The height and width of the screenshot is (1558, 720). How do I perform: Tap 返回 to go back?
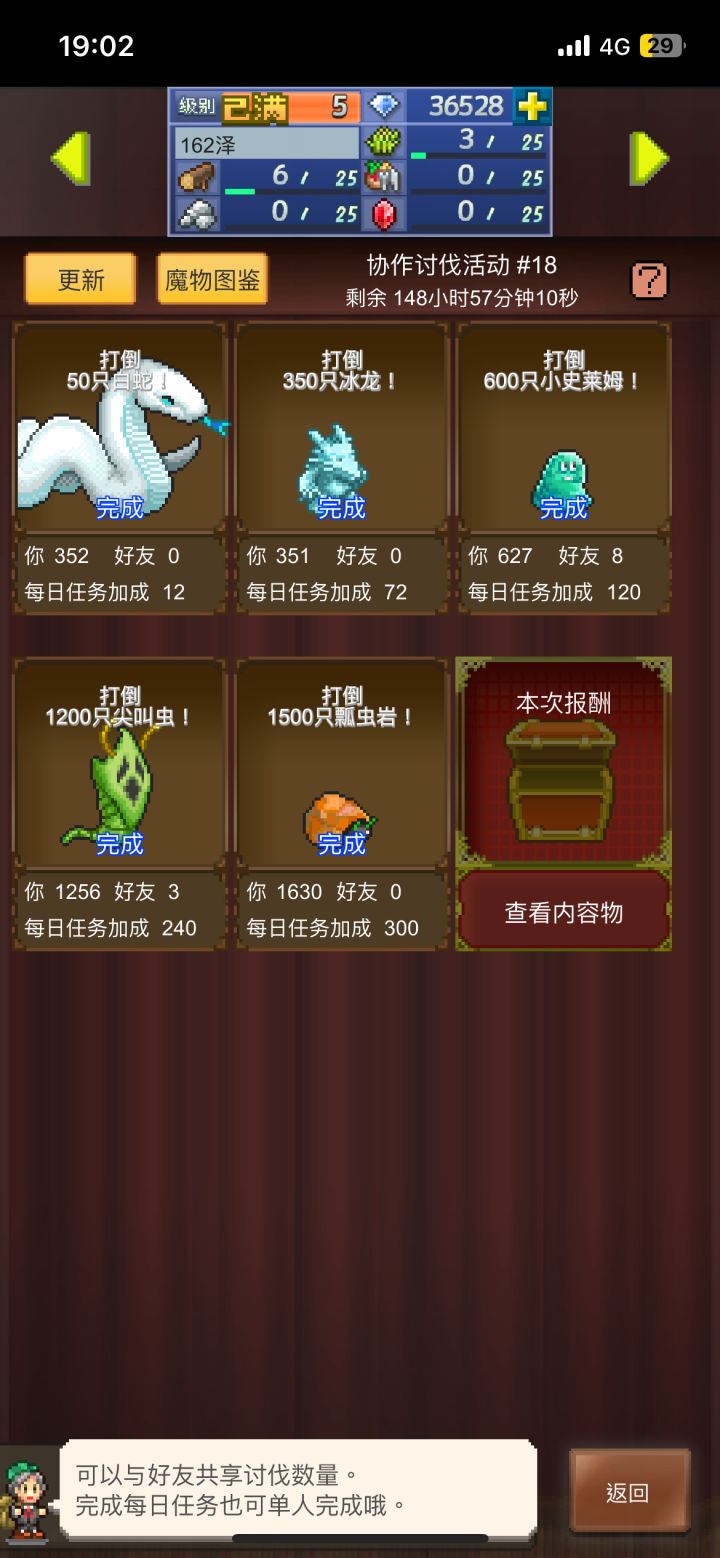(x=630, y=1490)
